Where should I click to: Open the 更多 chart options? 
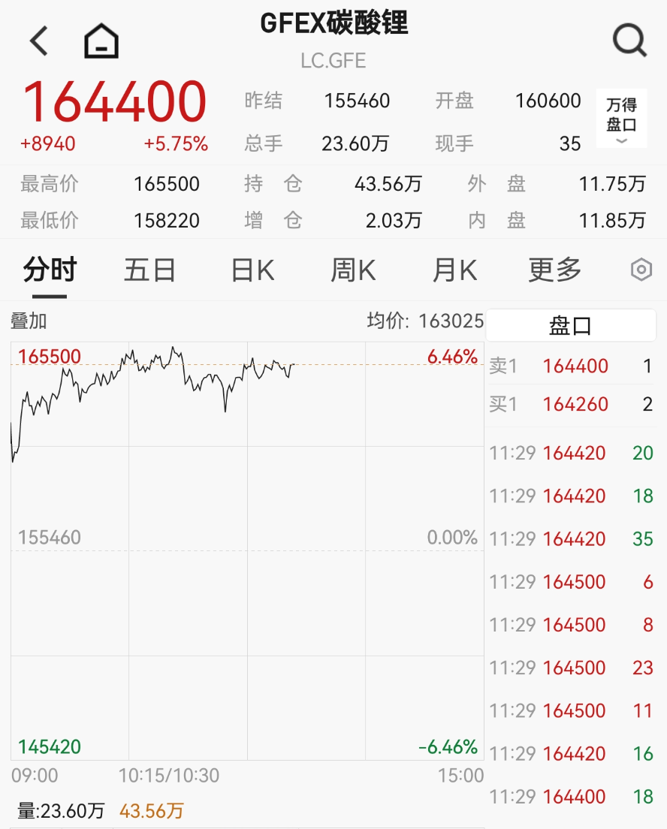pyautogui.click(x=555, y=269)
